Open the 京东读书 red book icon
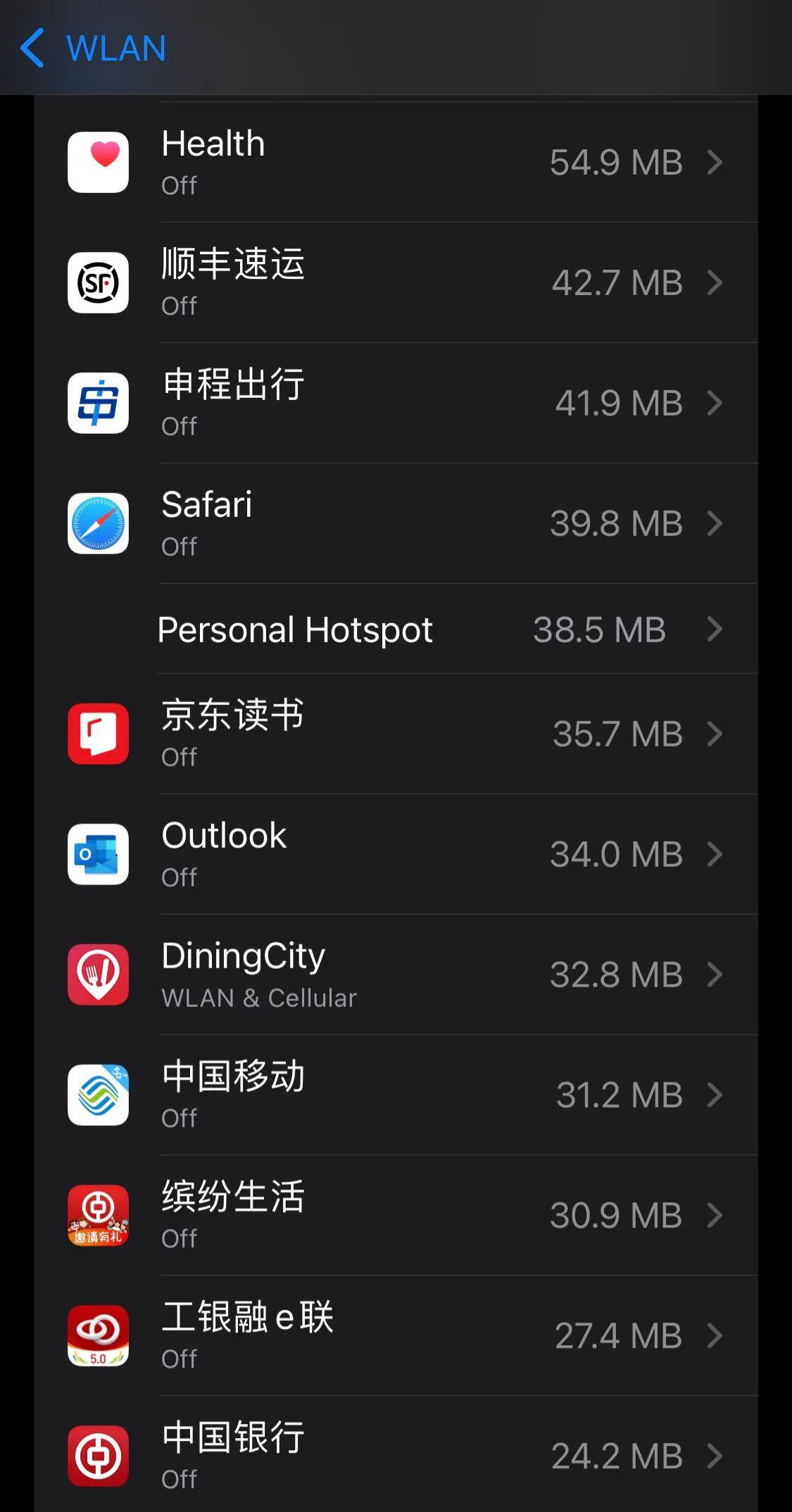This screenshot has height=1512, width=792. point(98,733)
